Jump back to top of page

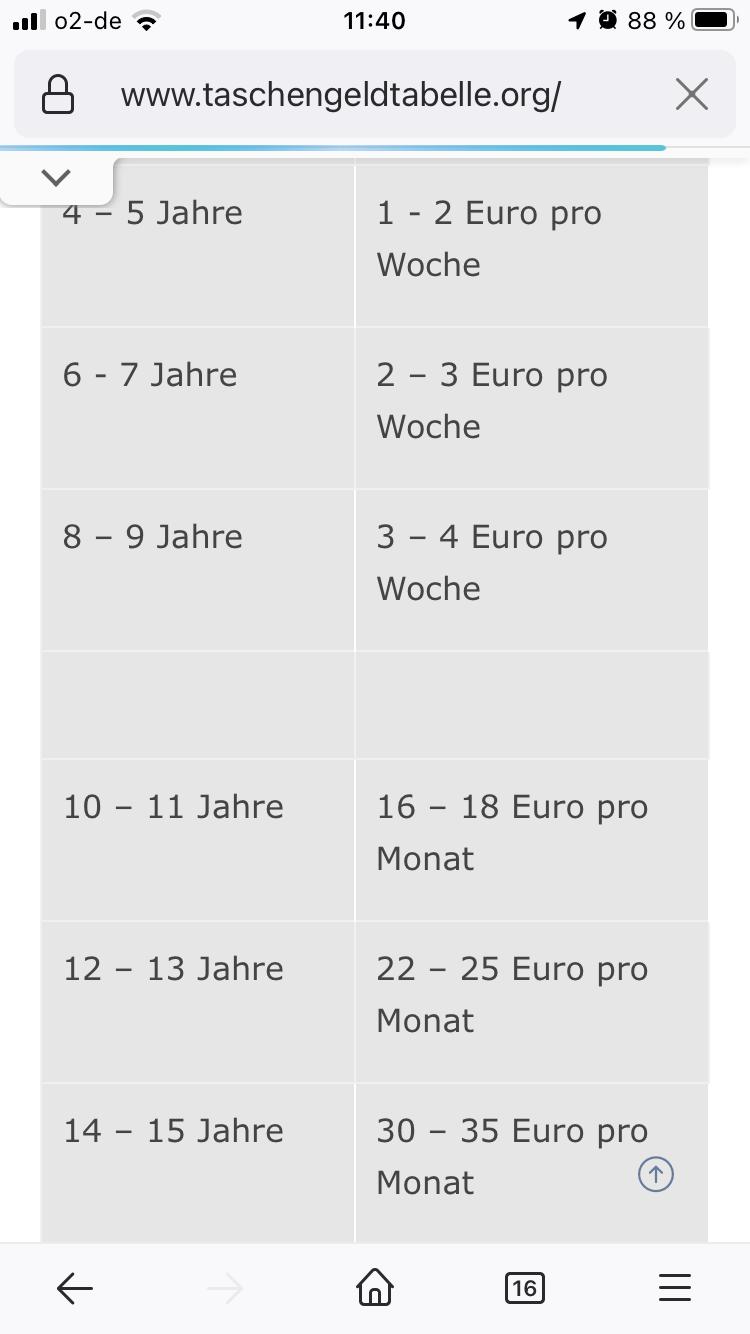pos(656,1173)
